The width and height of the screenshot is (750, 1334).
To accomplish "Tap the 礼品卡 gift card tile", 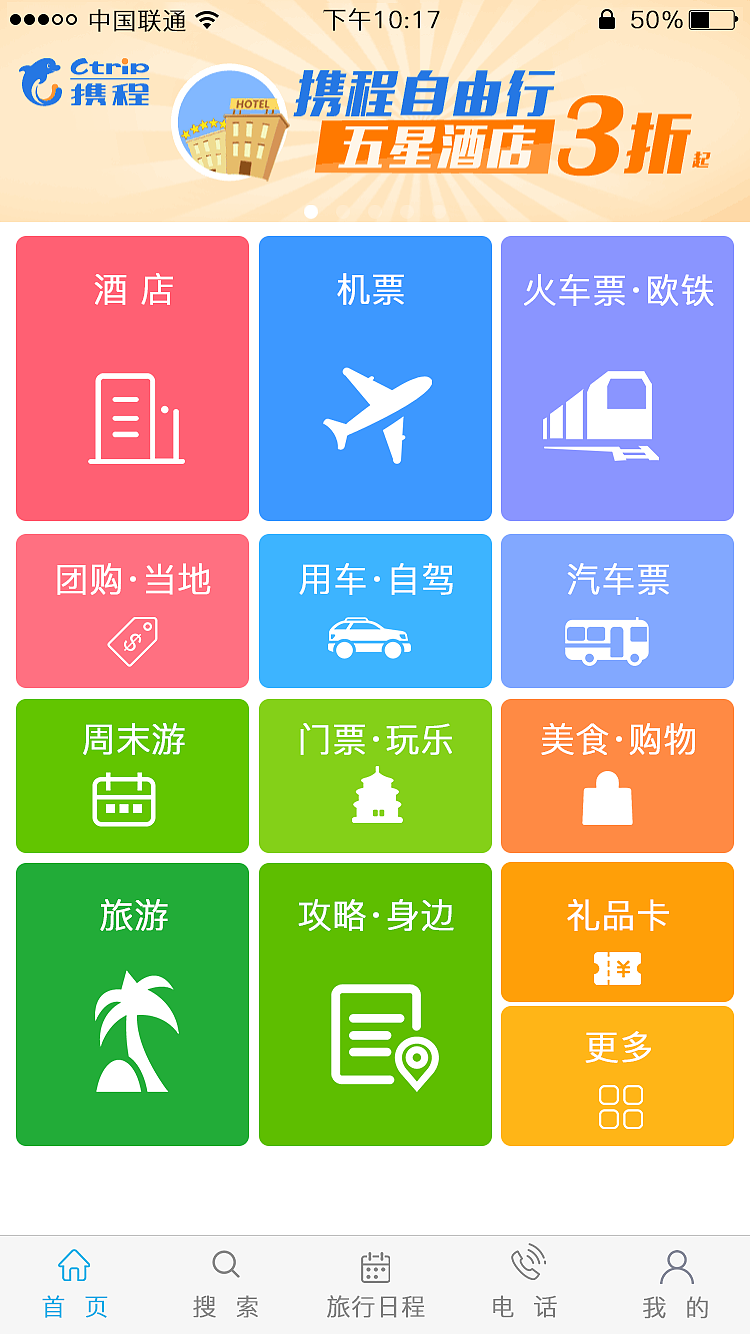I will pos(617,931).
